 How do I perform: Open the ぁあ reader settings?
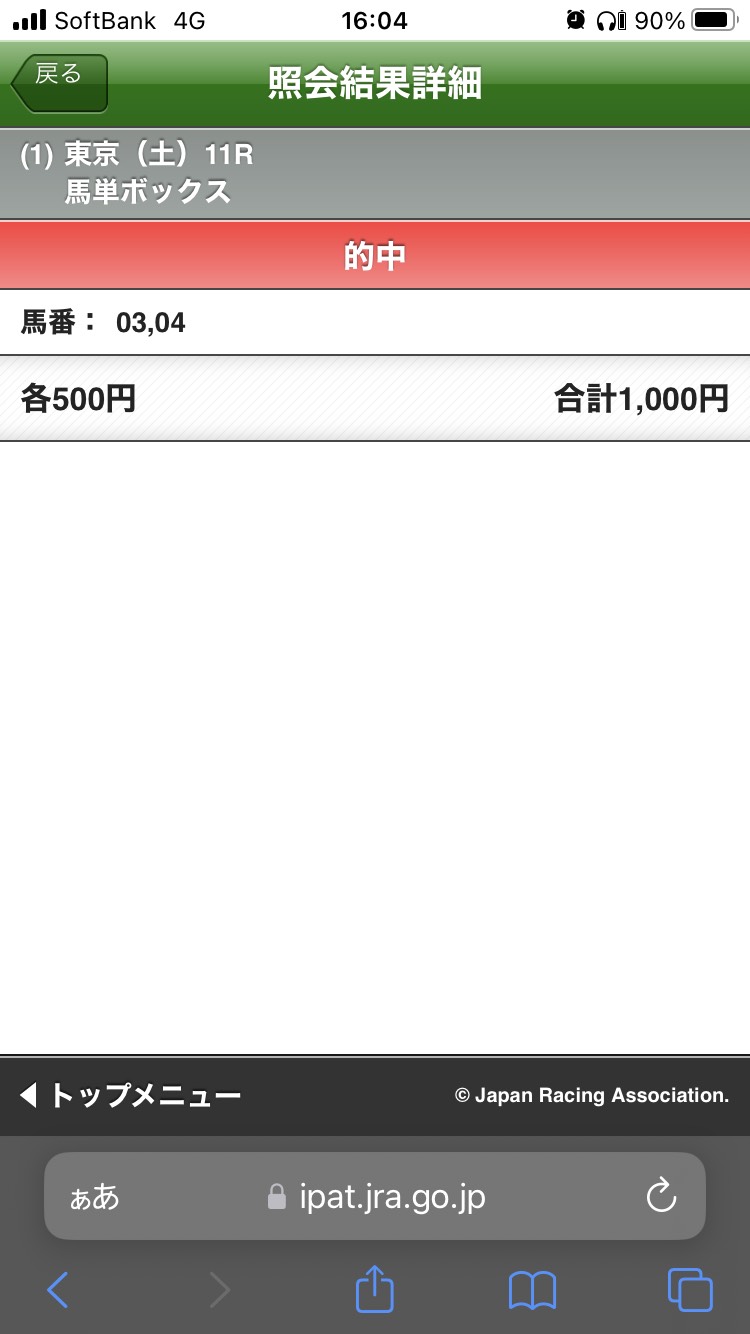click(95, 1196)
